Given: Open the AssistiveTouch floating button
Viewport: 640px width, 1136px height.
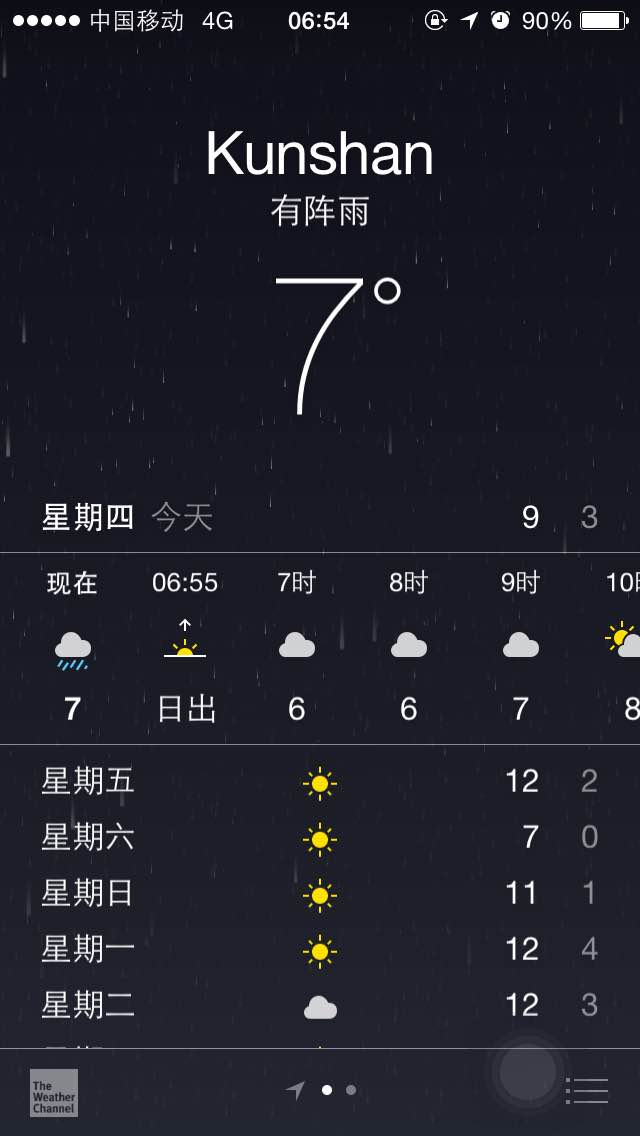Looking at the screenshot, I should pyautogui.click(x=528, y=1073).
